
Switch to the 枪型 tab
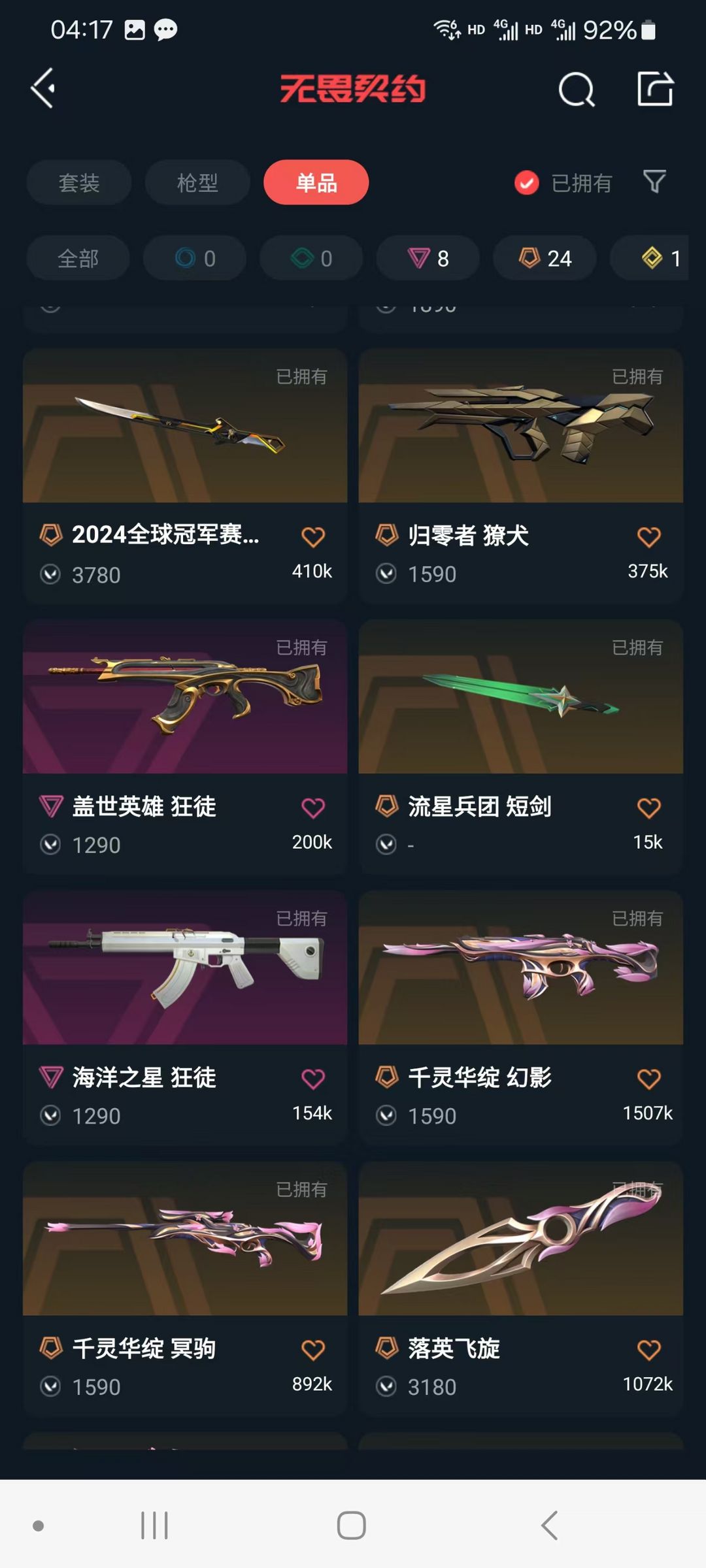[x=197, y=182]
